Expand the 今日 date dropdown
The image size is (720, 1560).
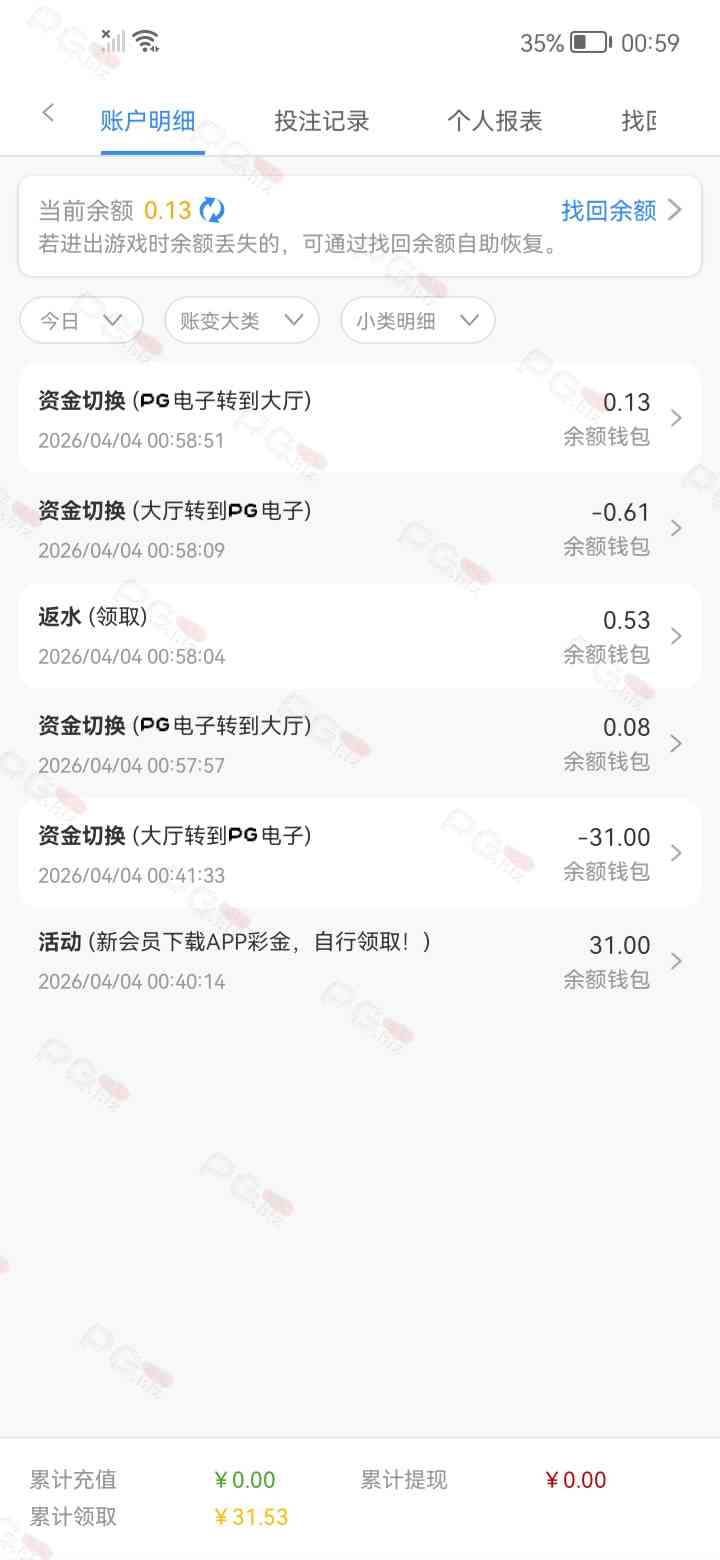click(x=81, y=321)
